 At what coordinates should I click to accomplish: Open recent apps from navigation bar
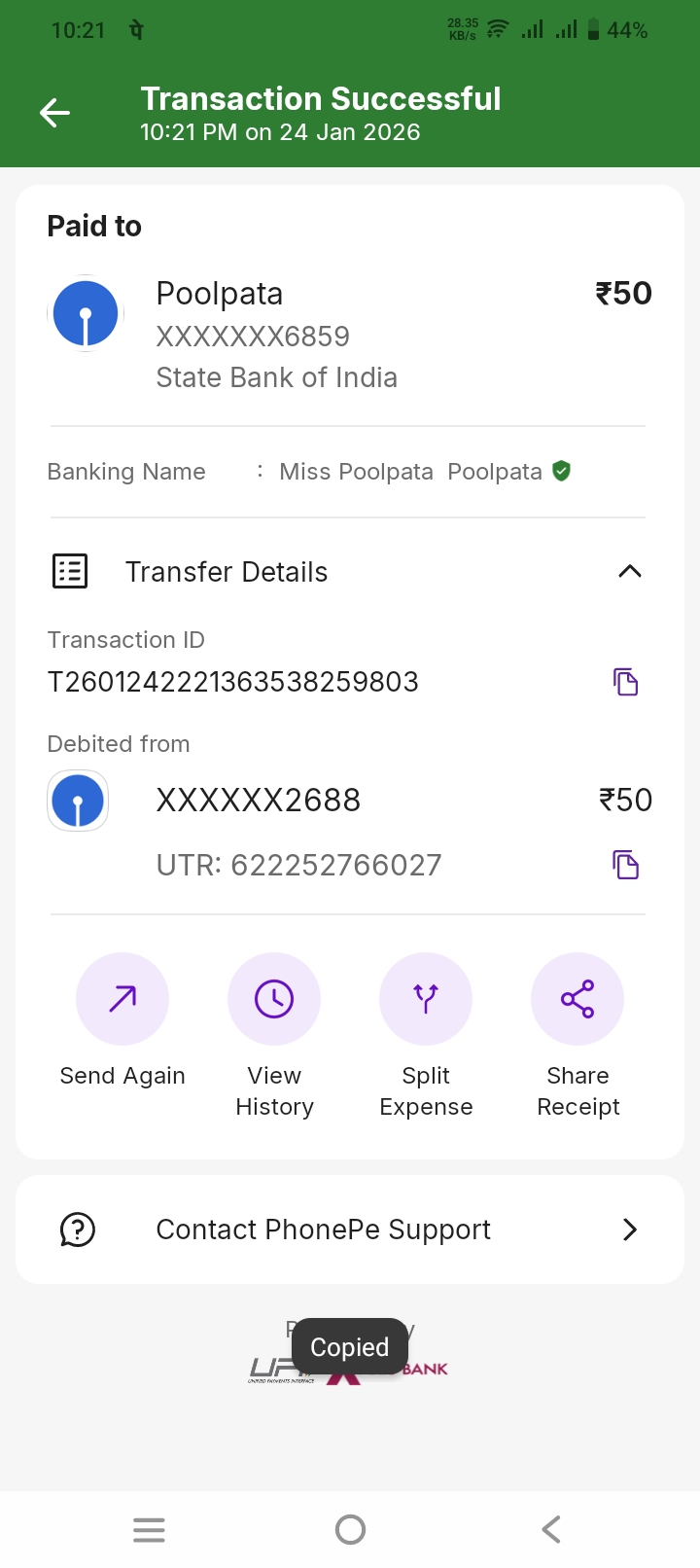(149, 1530)
